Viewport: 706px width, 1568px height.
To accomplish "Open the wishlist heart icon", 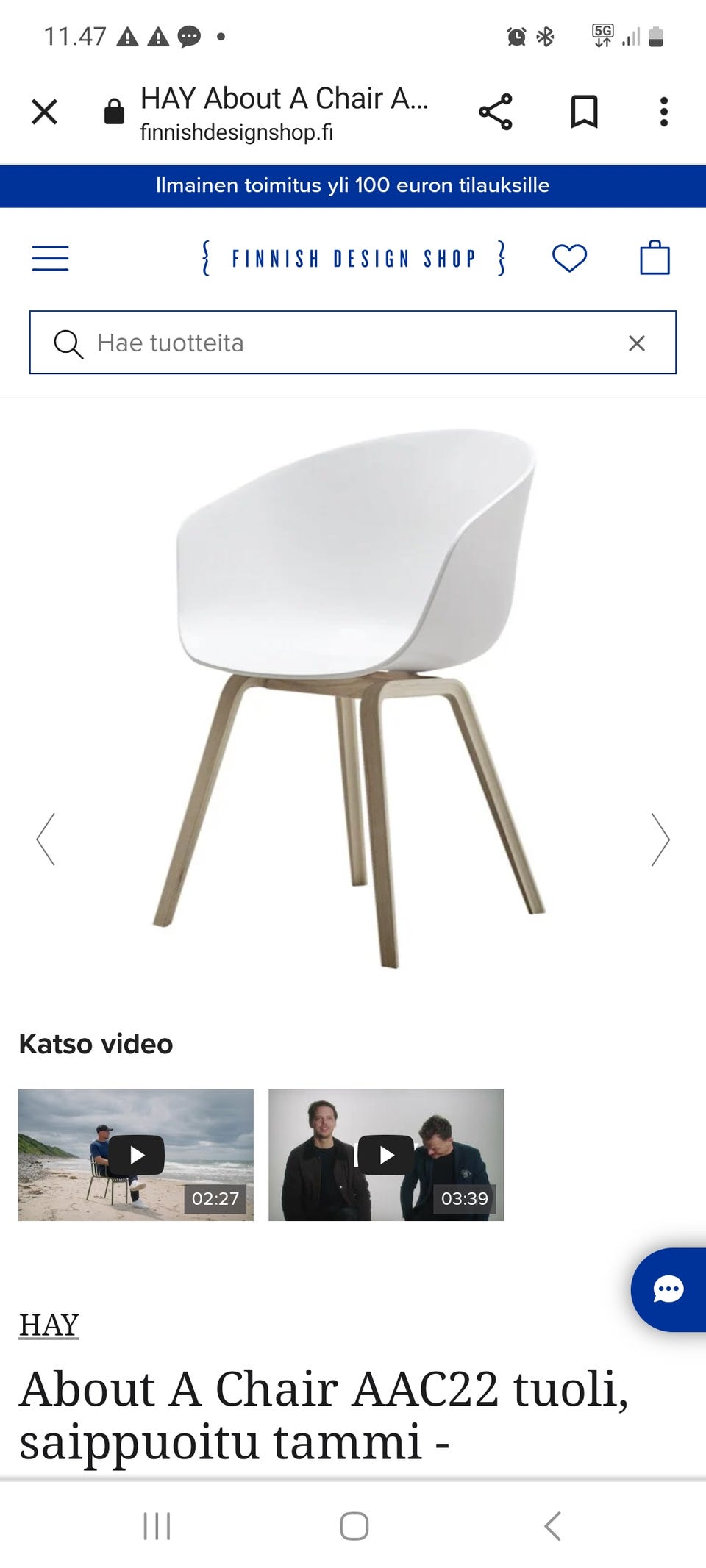I will [569, 258].
